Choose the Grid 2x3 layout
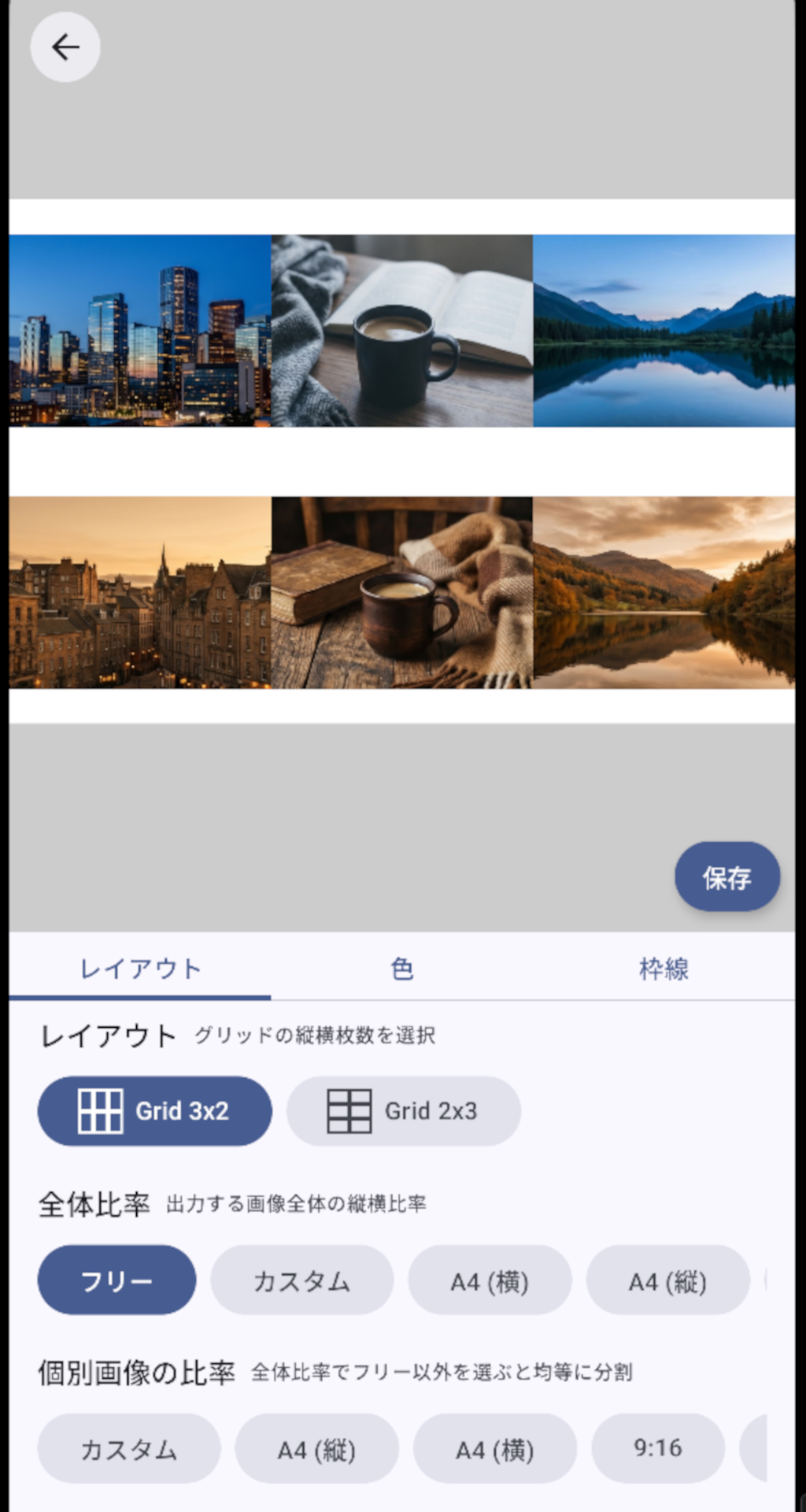The width and height of the screenshot is (806, 1512). [403, 1110]
